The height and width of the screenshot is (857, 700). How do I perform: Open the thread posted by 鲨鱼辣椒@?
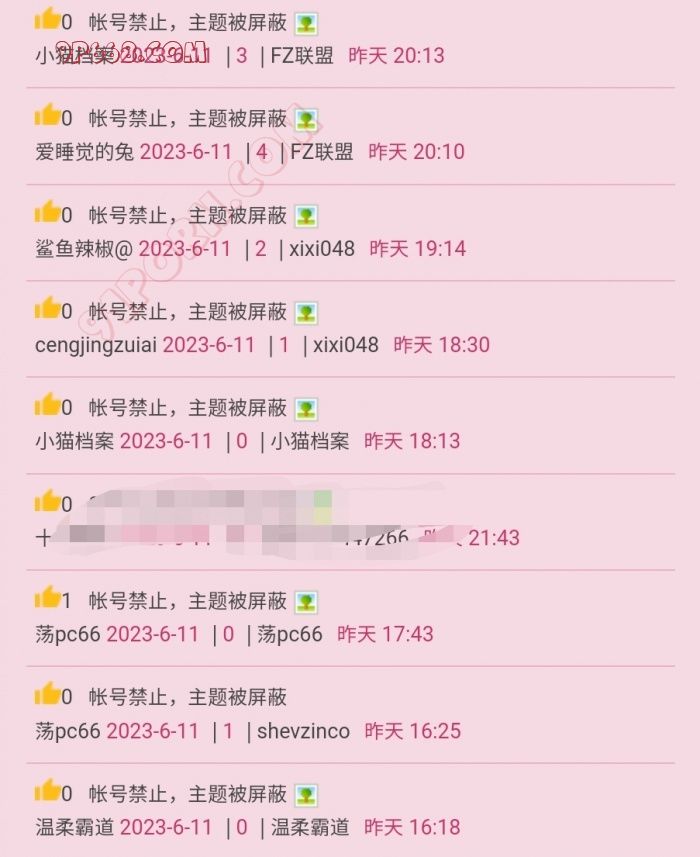coord(188,216)
